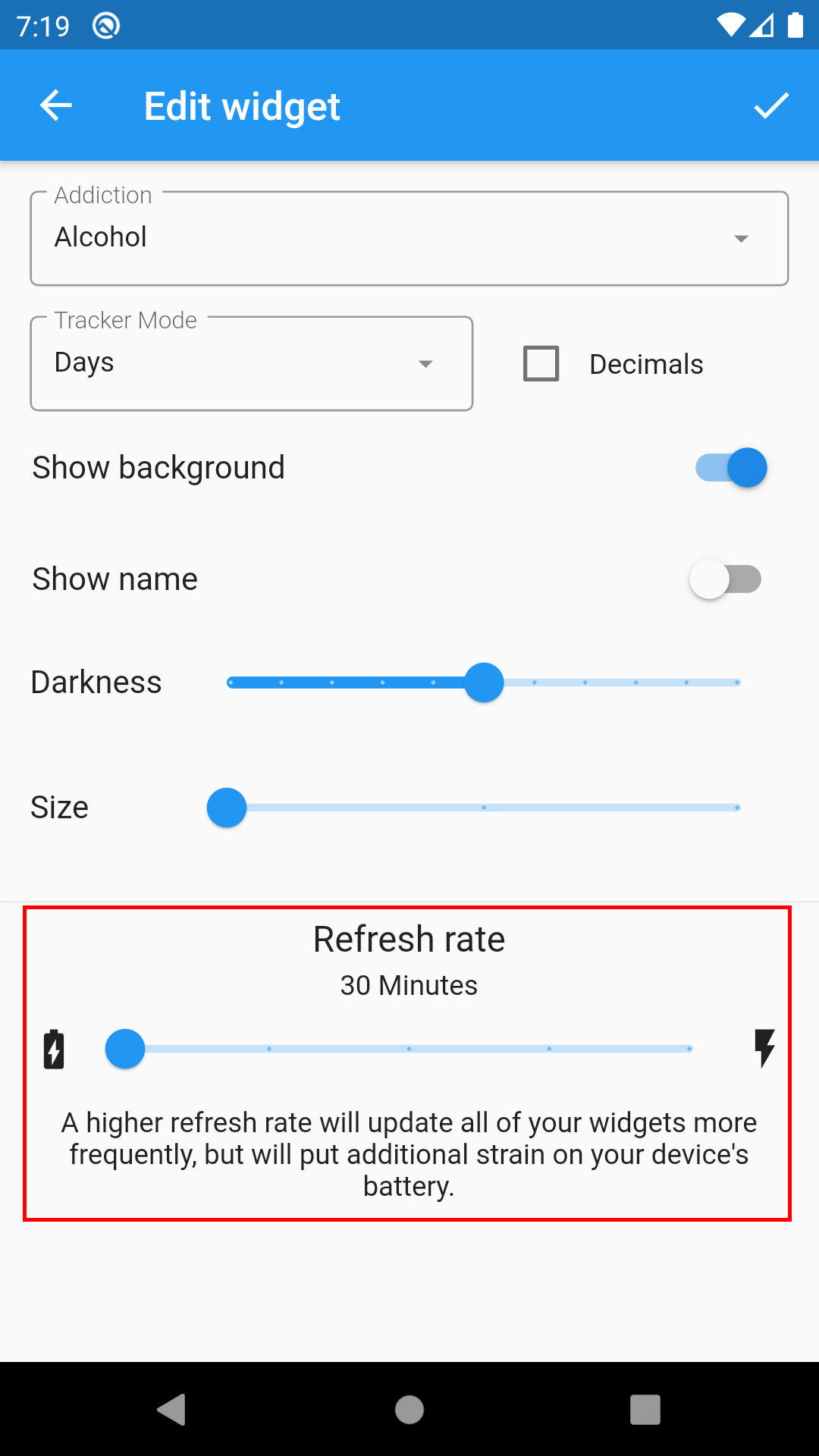819x1456 pixels.
Task: Tap the system home button
Action: [409, 1410]
